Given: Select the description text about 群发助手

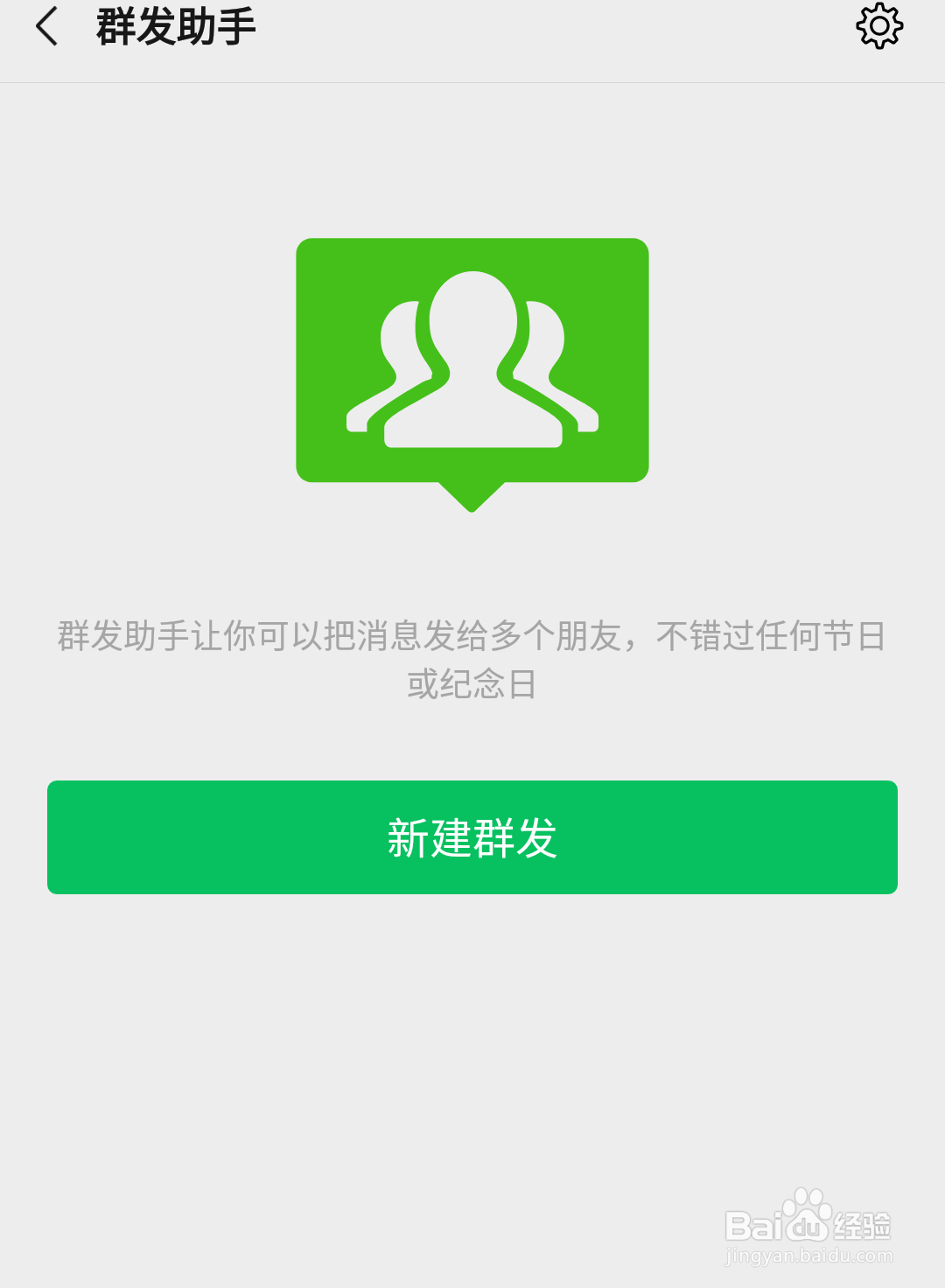Looking at the screenshot, I should click(x=472, y=661).
